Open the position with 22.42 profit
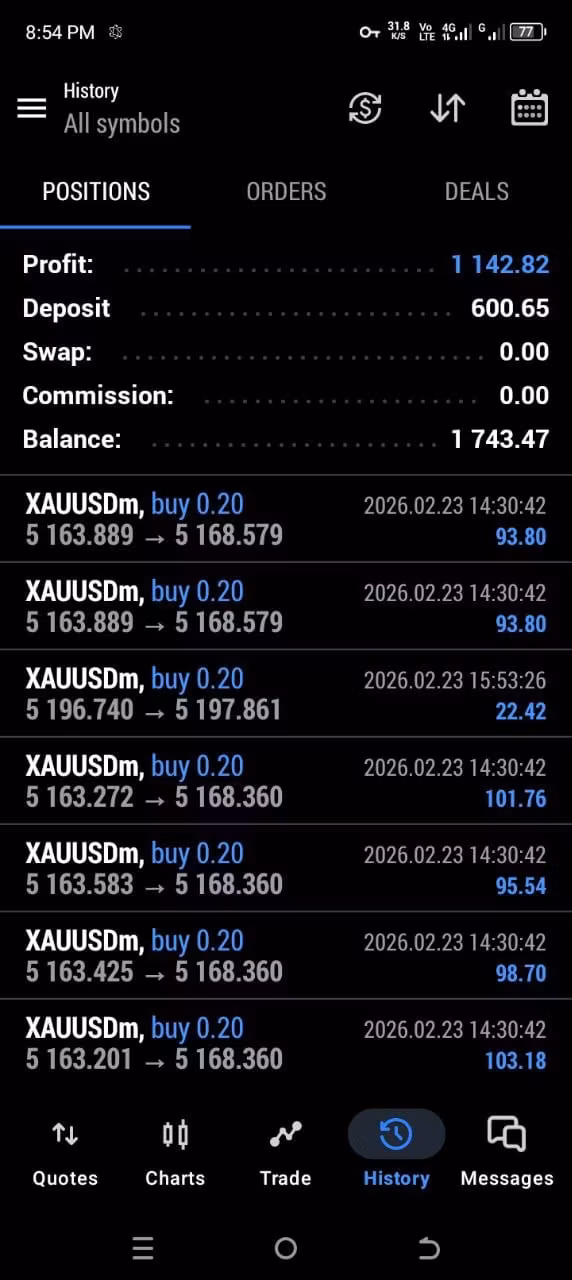The height and width of the screenshot is (1280, 572). click(286, 694)
